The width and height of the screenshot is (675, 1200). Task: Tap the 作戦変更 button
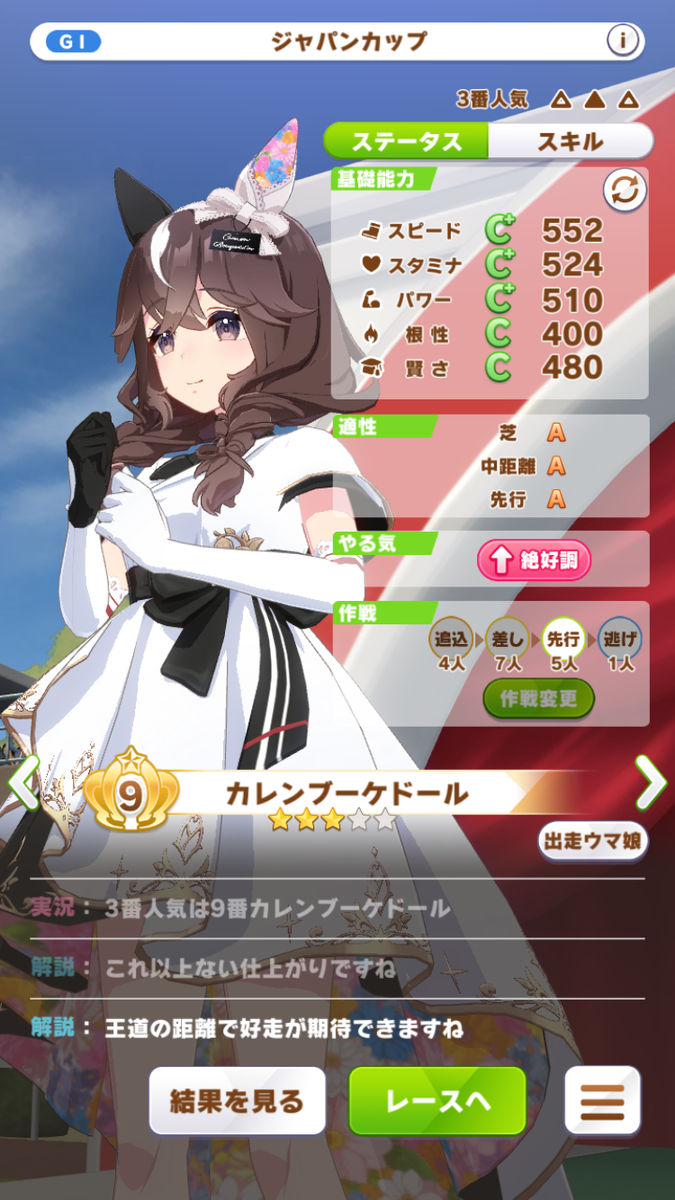tap(539, 699)
